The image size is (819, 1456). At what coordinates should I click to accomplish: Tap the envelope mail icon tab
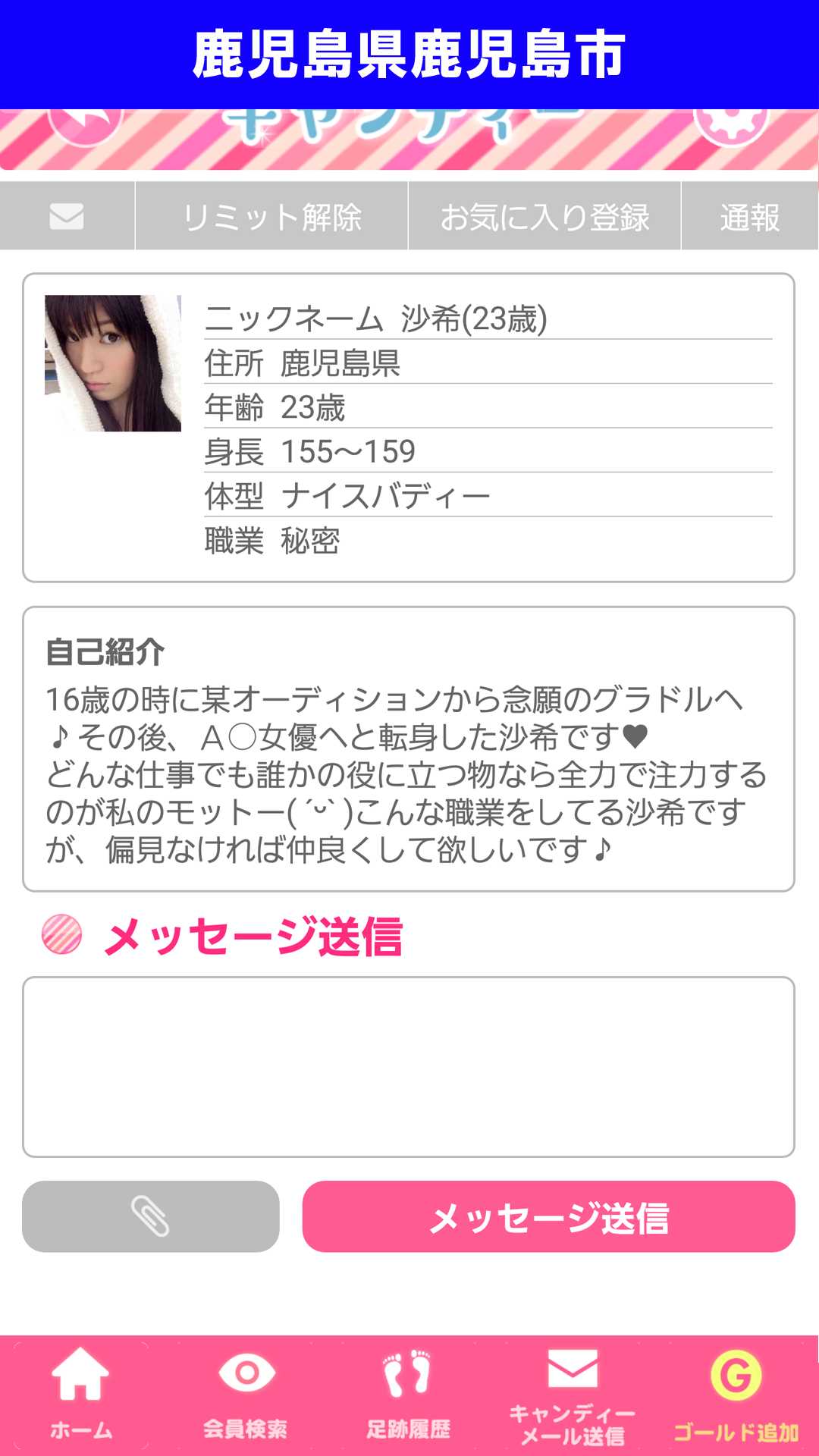pos(67,217)
